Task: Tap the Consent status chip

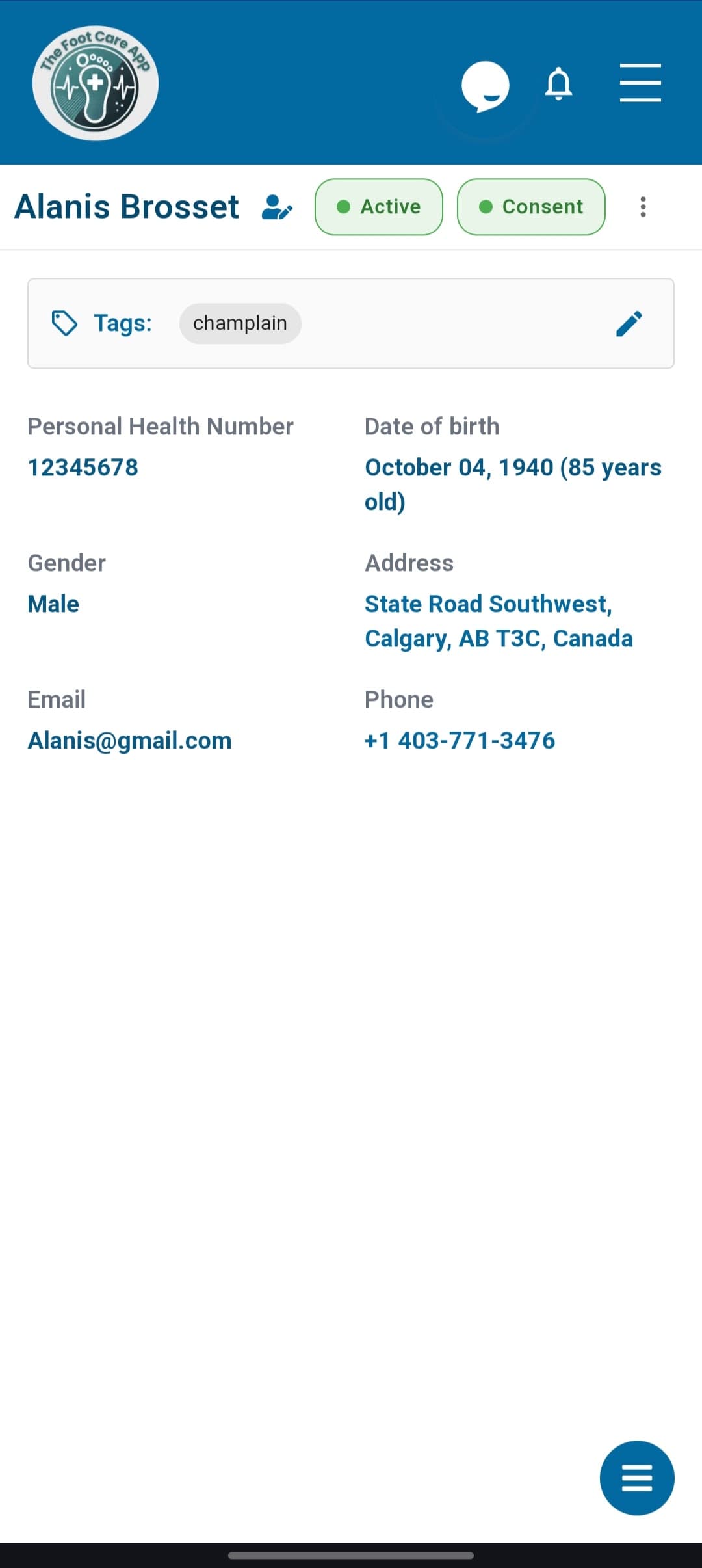Action: pos(531,207)
